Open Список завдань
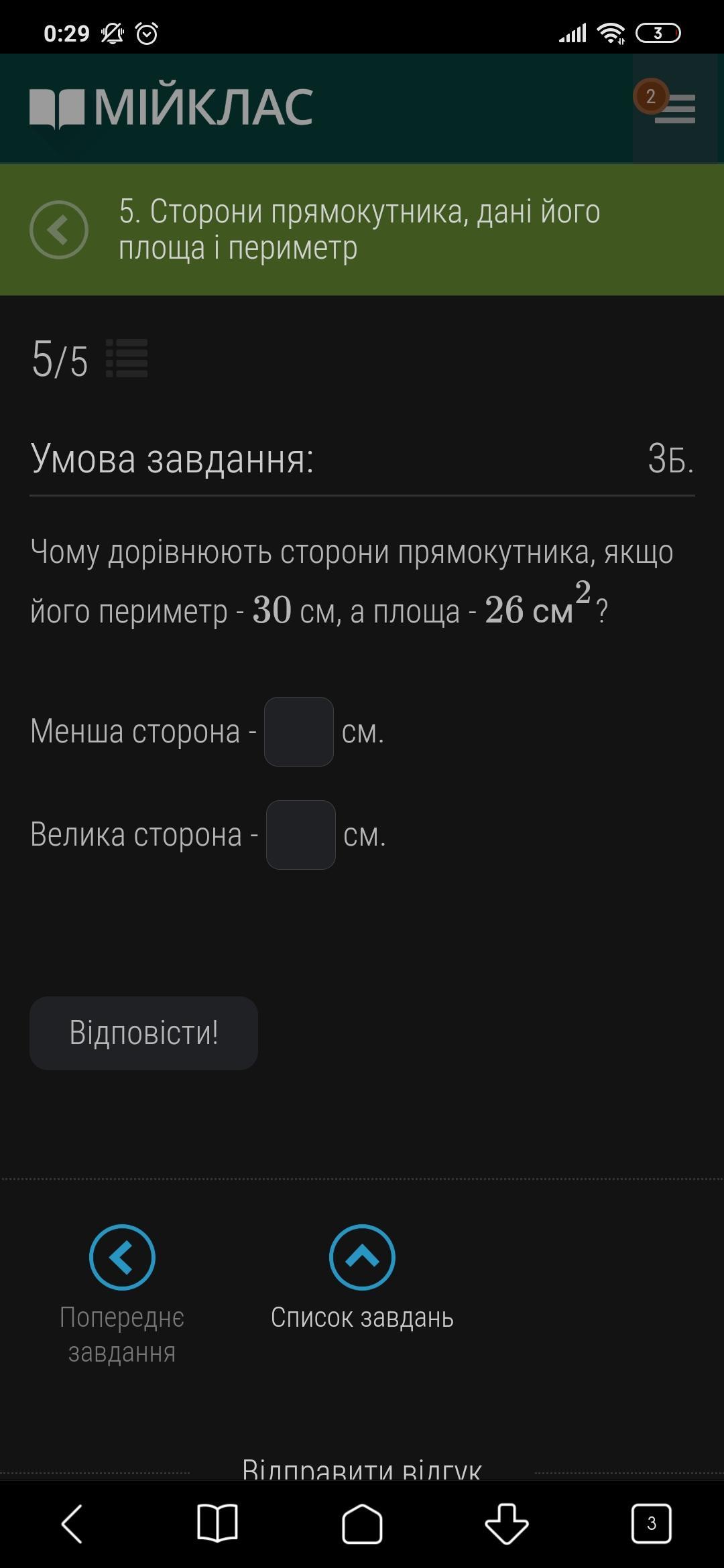The height and width of the screenshot is (1568, 724). tap(362, 1258)
